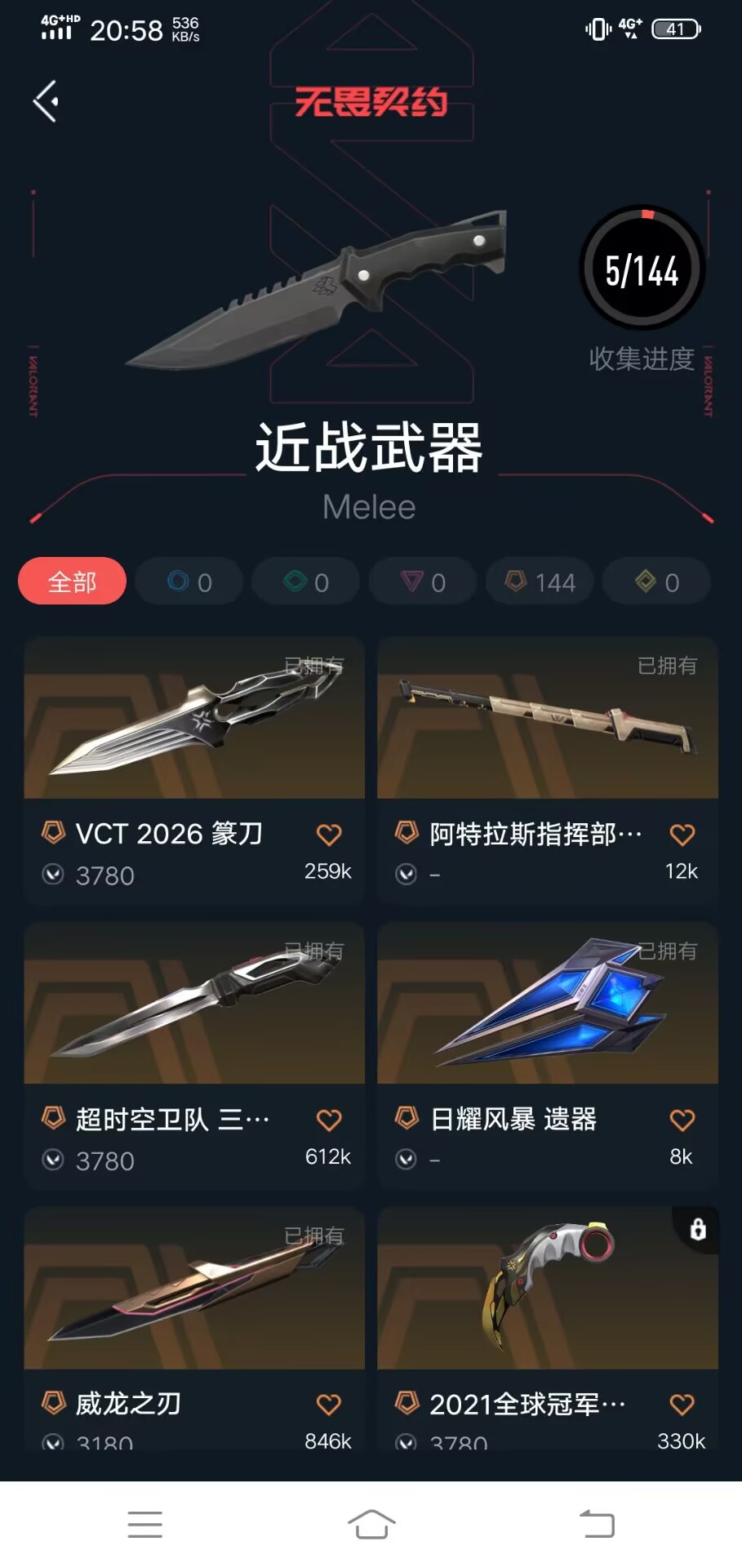
Task: Open the VCT 2026 篆刀 card
Action: pyautogui.click(x=194, y=719)
